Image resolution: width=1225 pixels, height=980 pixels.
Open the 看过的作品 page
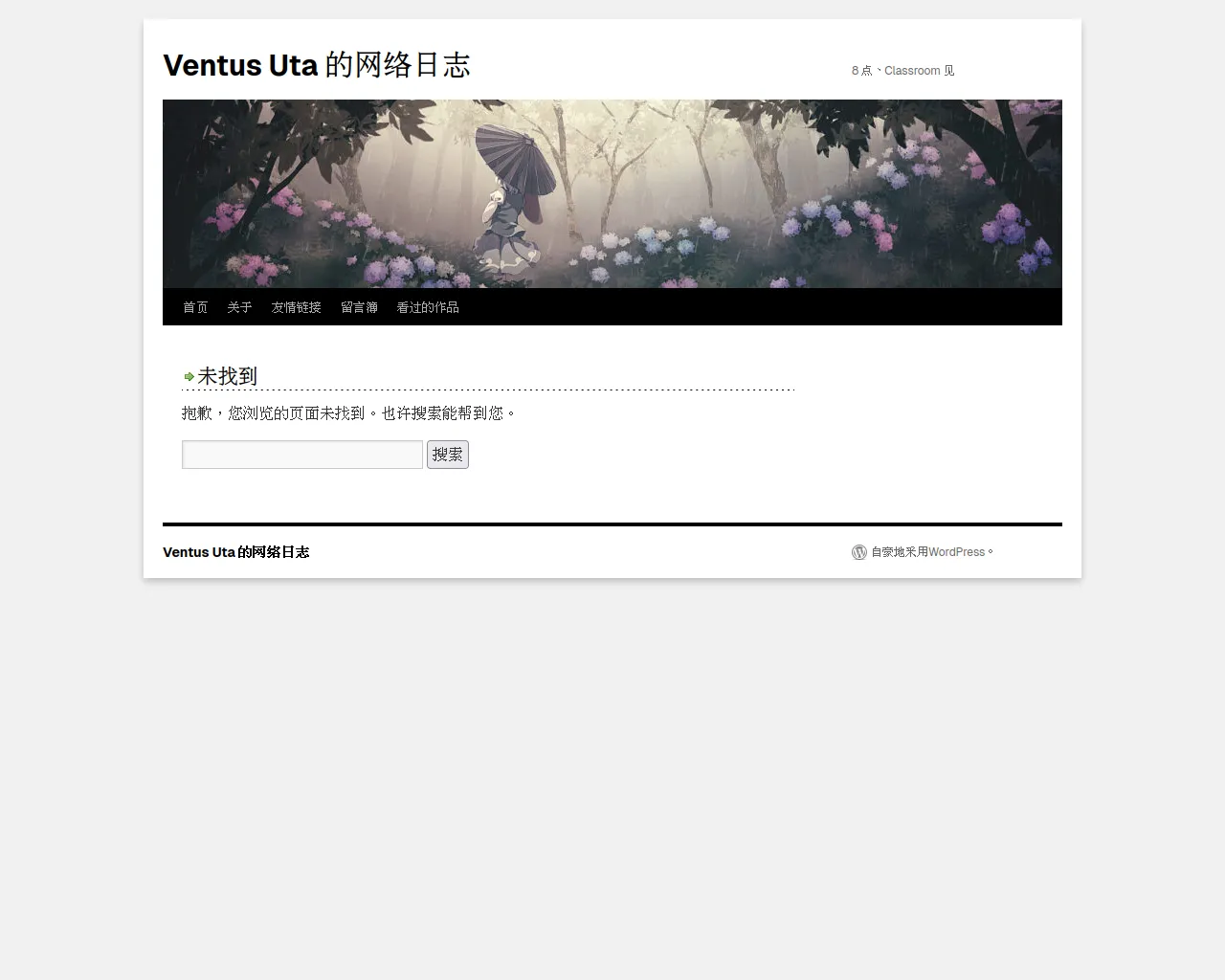coord(428,307)
